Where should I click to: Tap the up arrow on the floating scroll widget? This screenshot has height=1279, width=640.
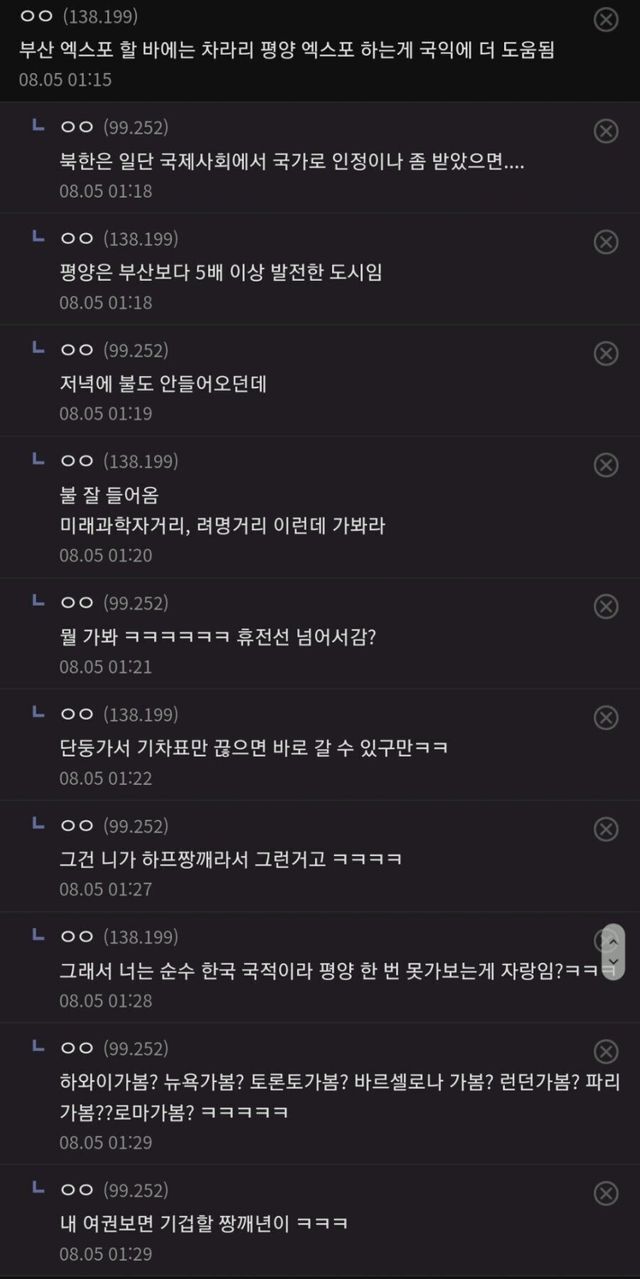pos(614,939)
